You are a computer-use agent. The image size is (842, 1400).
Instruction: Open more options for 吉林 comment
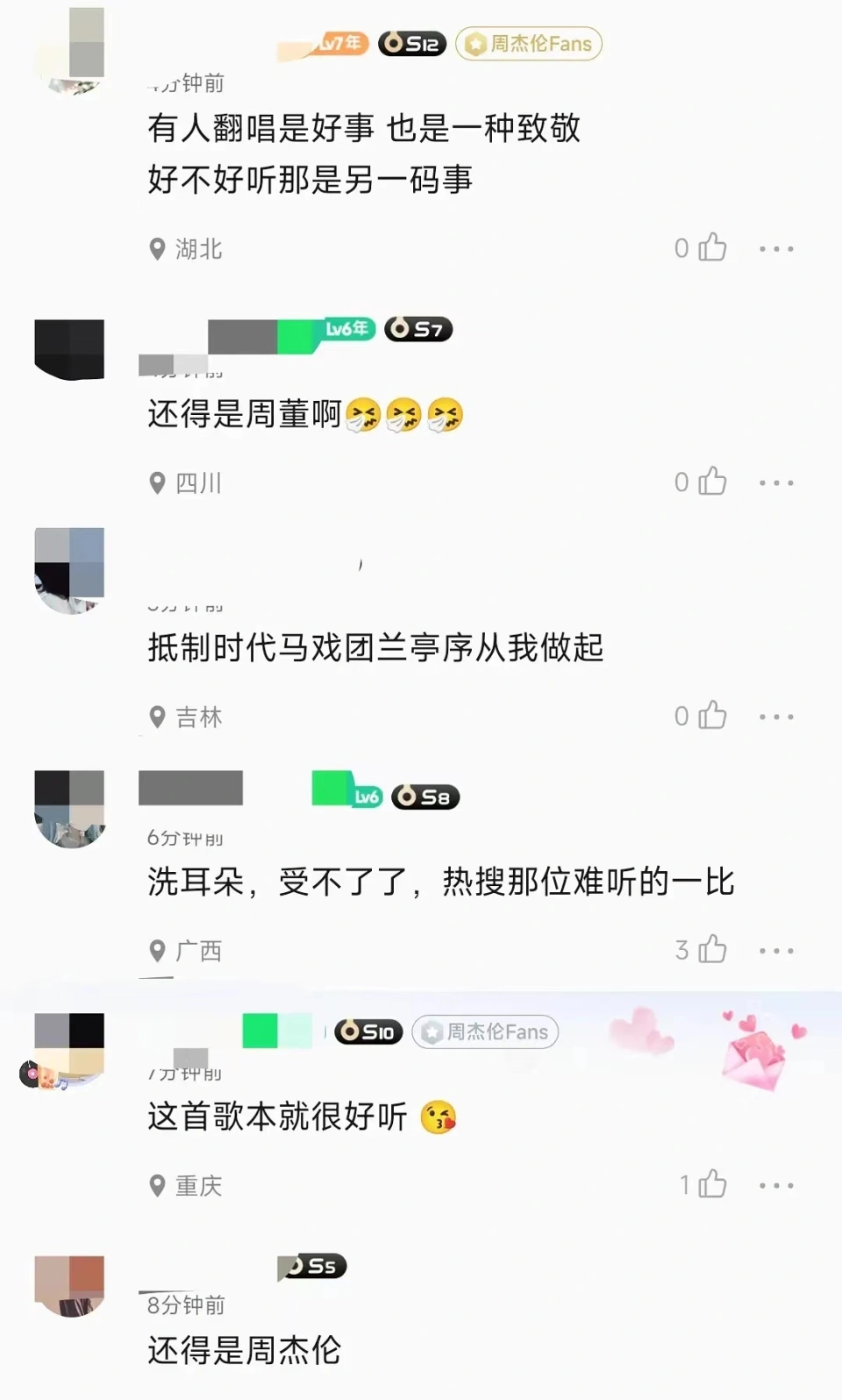click(x=776, y=717)
